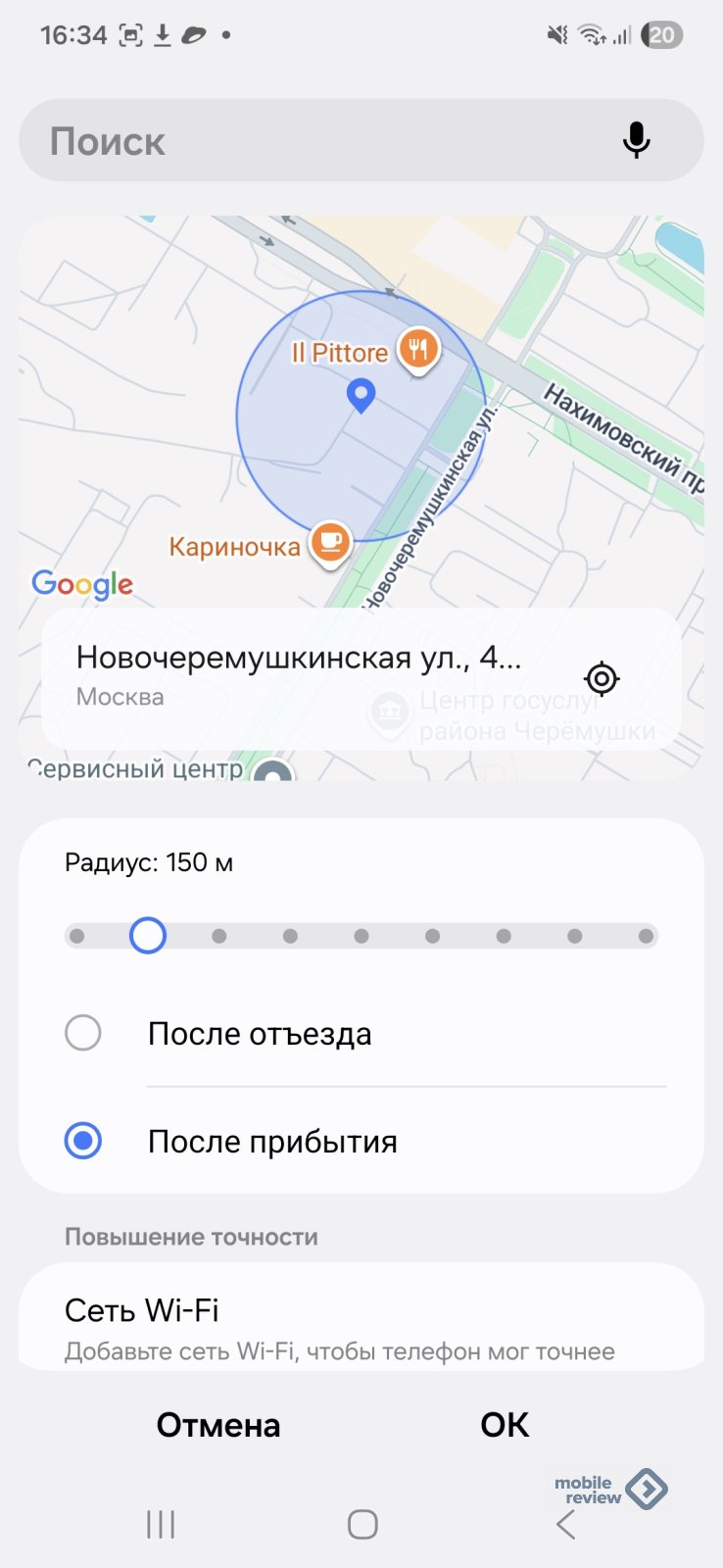Go to the home screen
The image size is (723, 1568).
[x=362, y=1524]
